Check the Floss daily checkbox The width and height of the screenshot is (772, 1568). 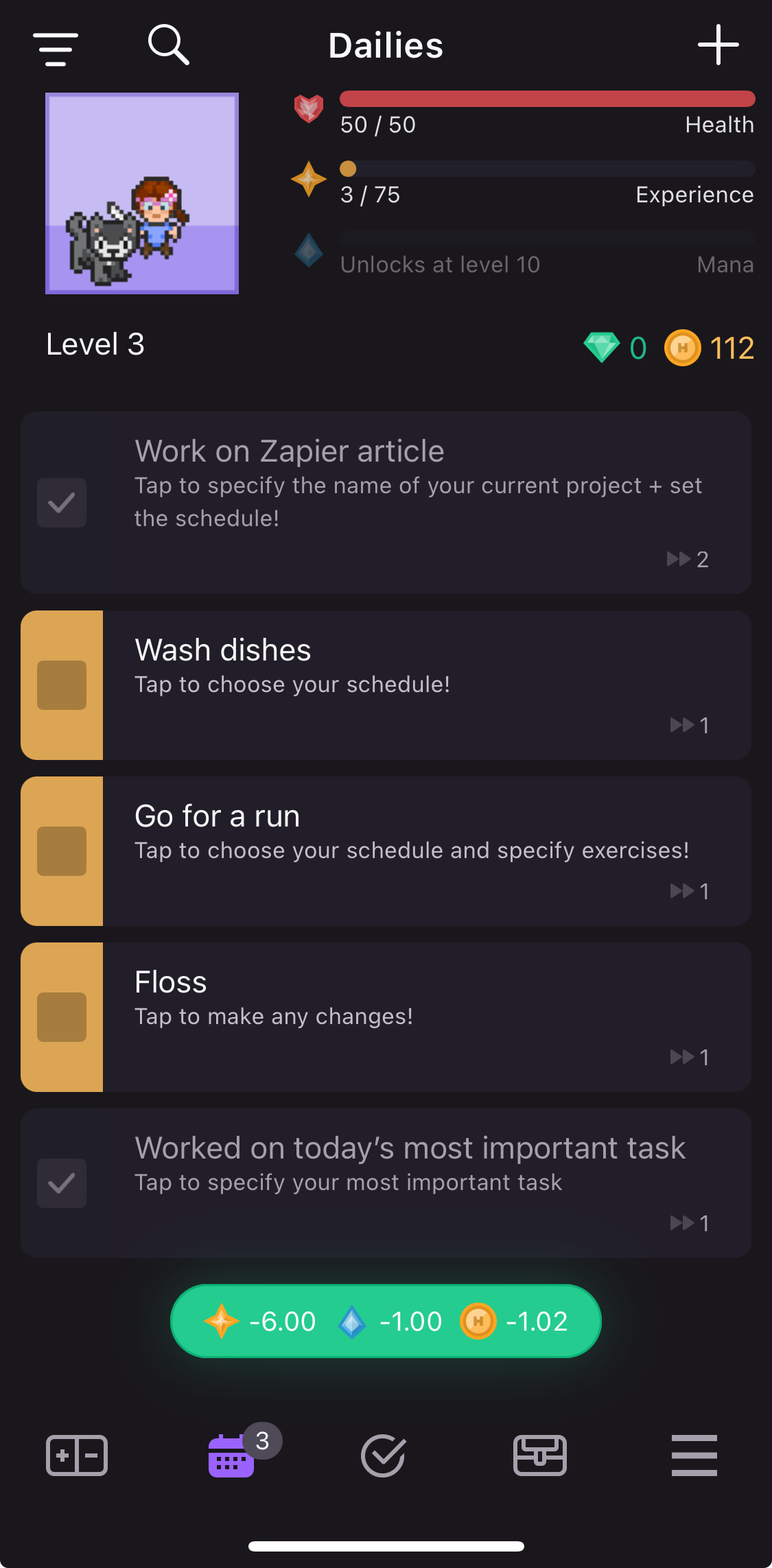tap(62, 1017)
